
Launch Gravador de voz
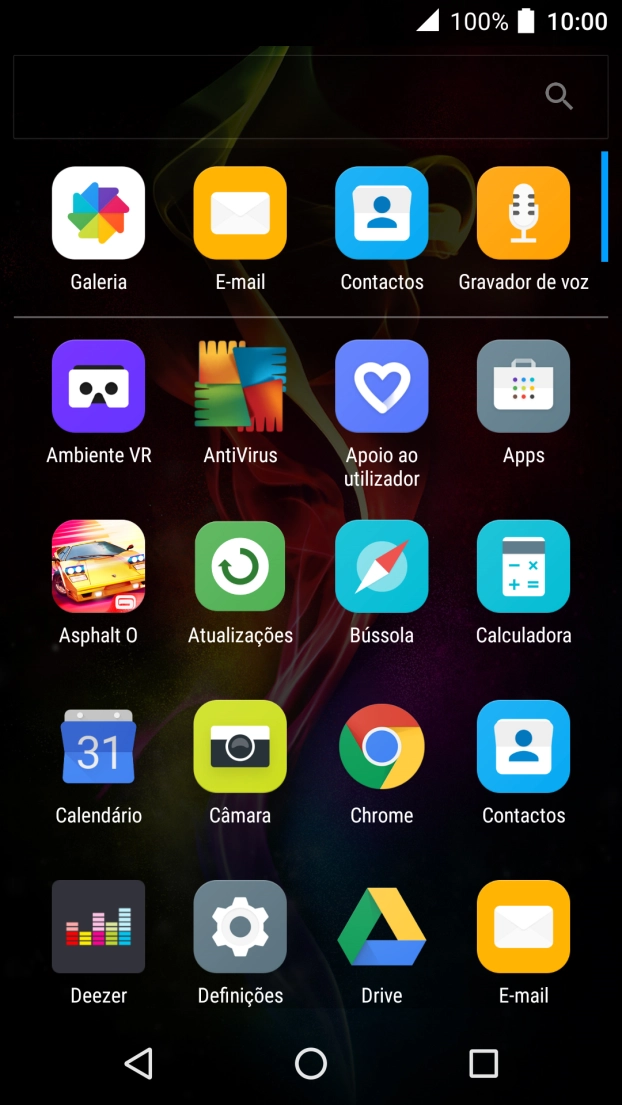(523, 213)
